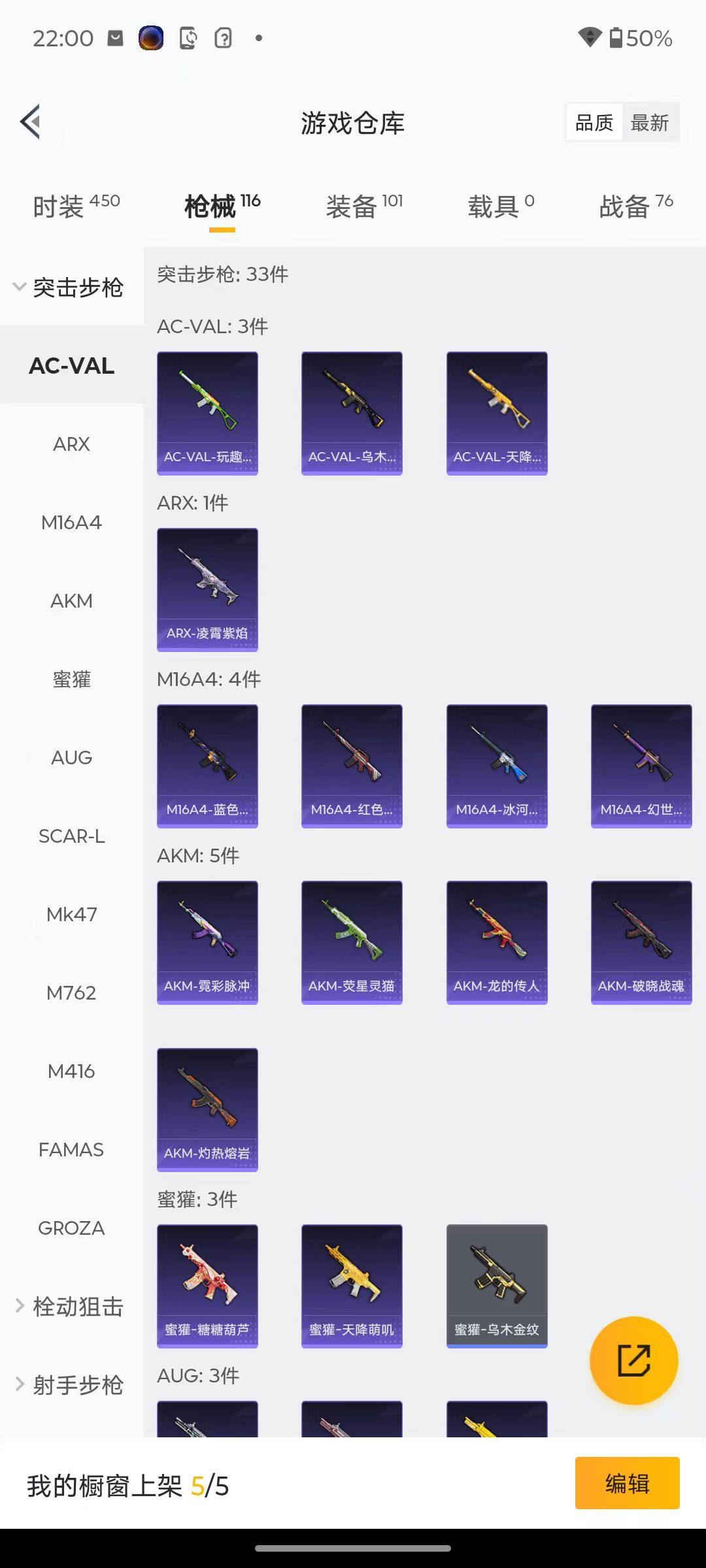View the AKM-灼热熔岩 skin

point(207,1109)
